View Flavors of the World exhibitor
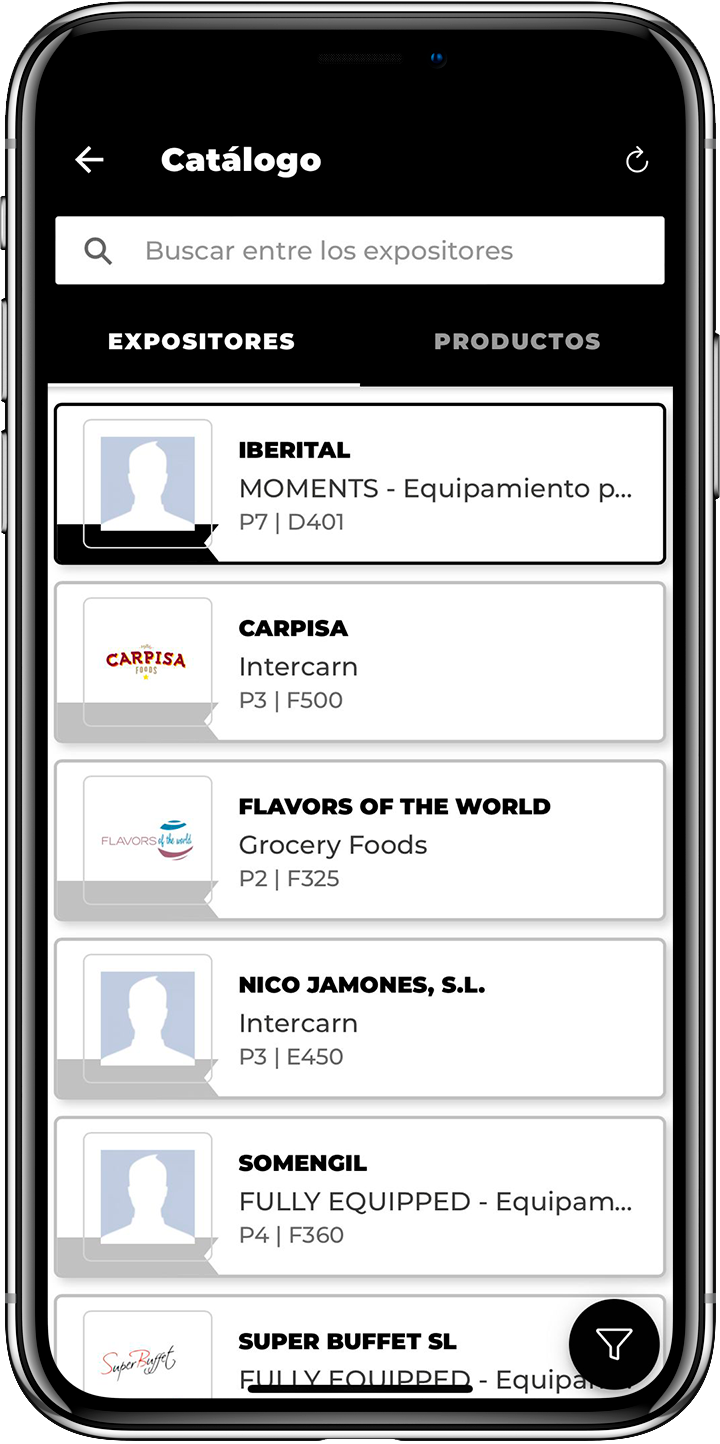 360,840
